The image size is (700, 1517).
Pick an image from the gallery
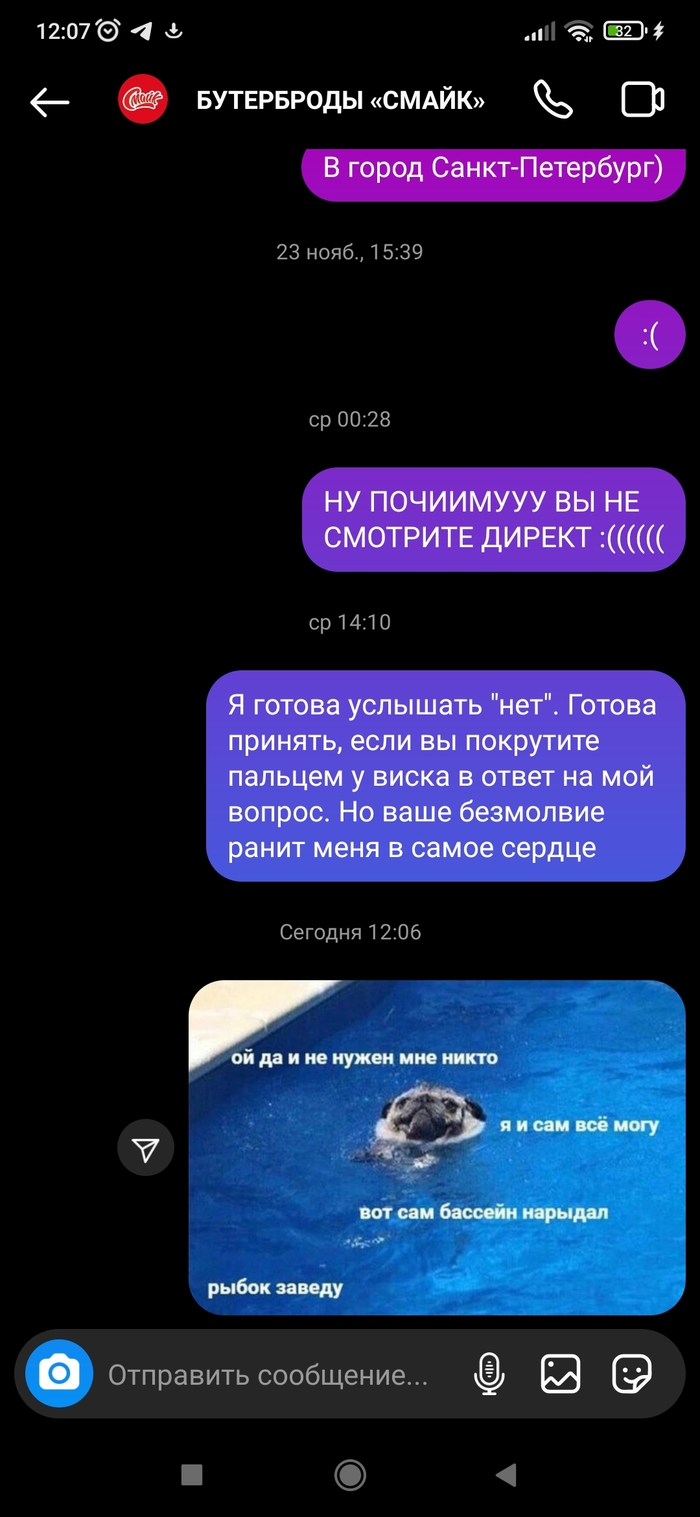pyautogui.click(x=560, y=1374)
